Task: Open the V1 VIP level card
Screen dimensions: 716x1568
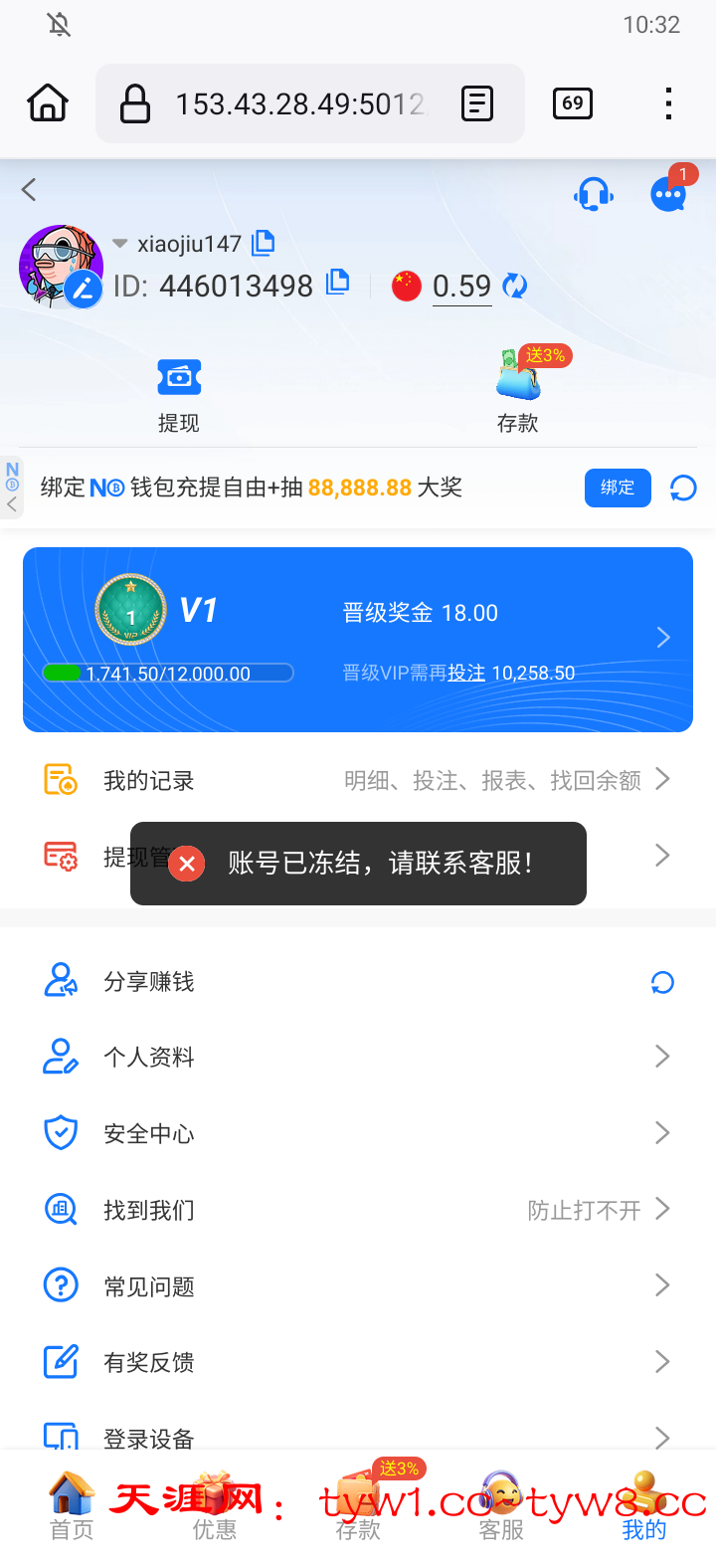Action: tap(358, 639)
